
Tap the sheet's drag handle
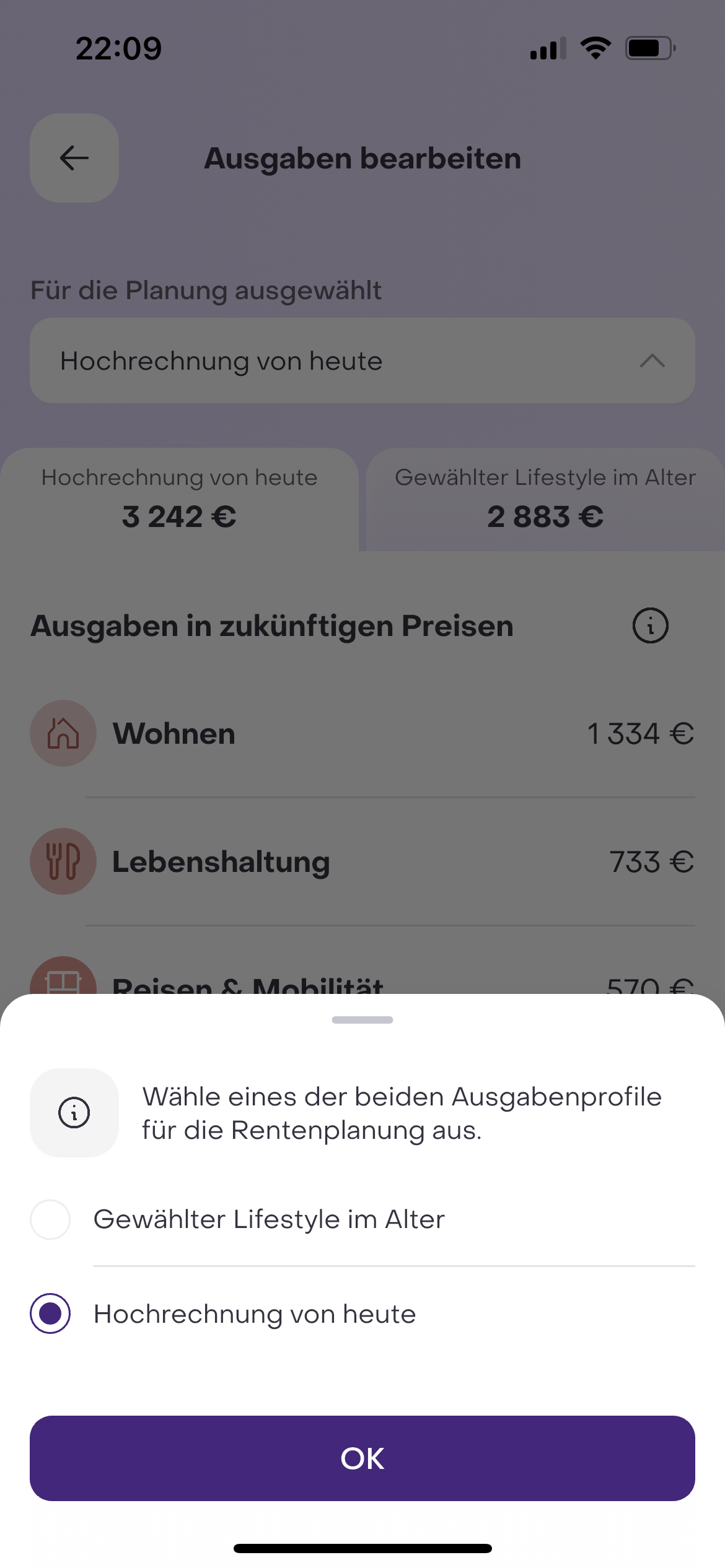point(362,1020)
